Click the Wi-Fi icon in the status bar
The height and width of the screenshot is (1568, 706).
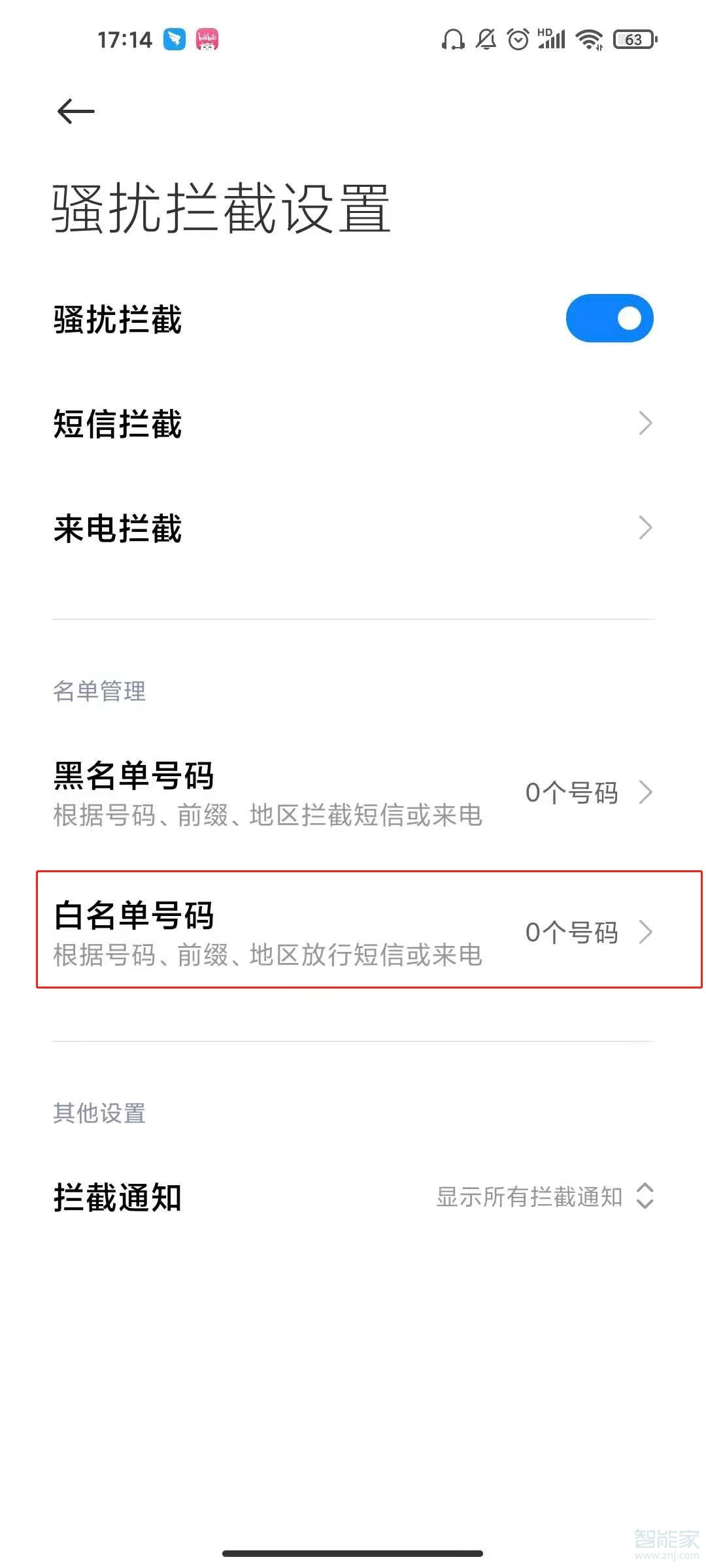pyautogui.click(x=588, y=39)
